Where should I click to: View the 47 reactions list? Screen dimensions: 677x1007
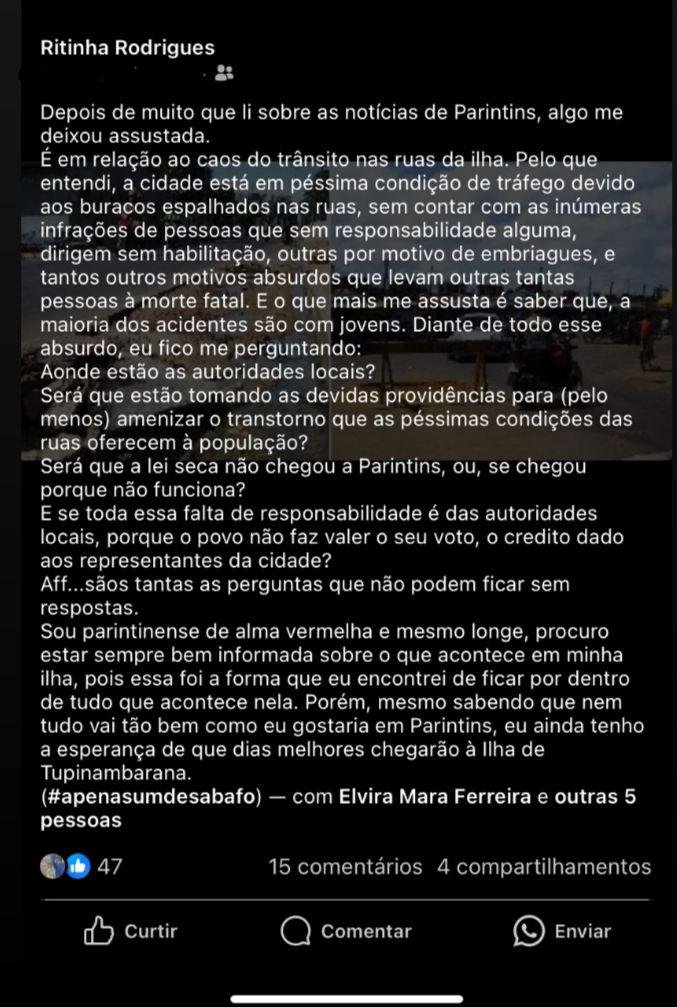[x=82, y=866]
